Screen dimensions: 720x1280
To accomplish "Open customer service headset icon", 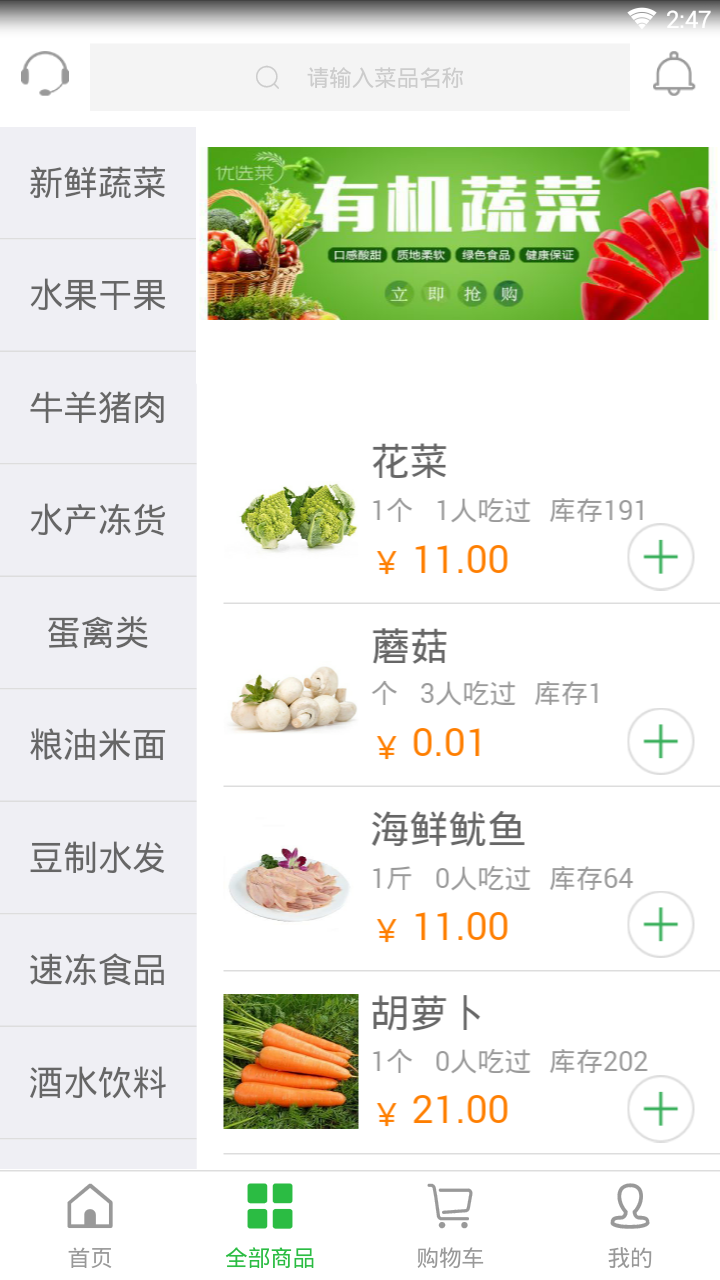I will (x=45, y=76).
